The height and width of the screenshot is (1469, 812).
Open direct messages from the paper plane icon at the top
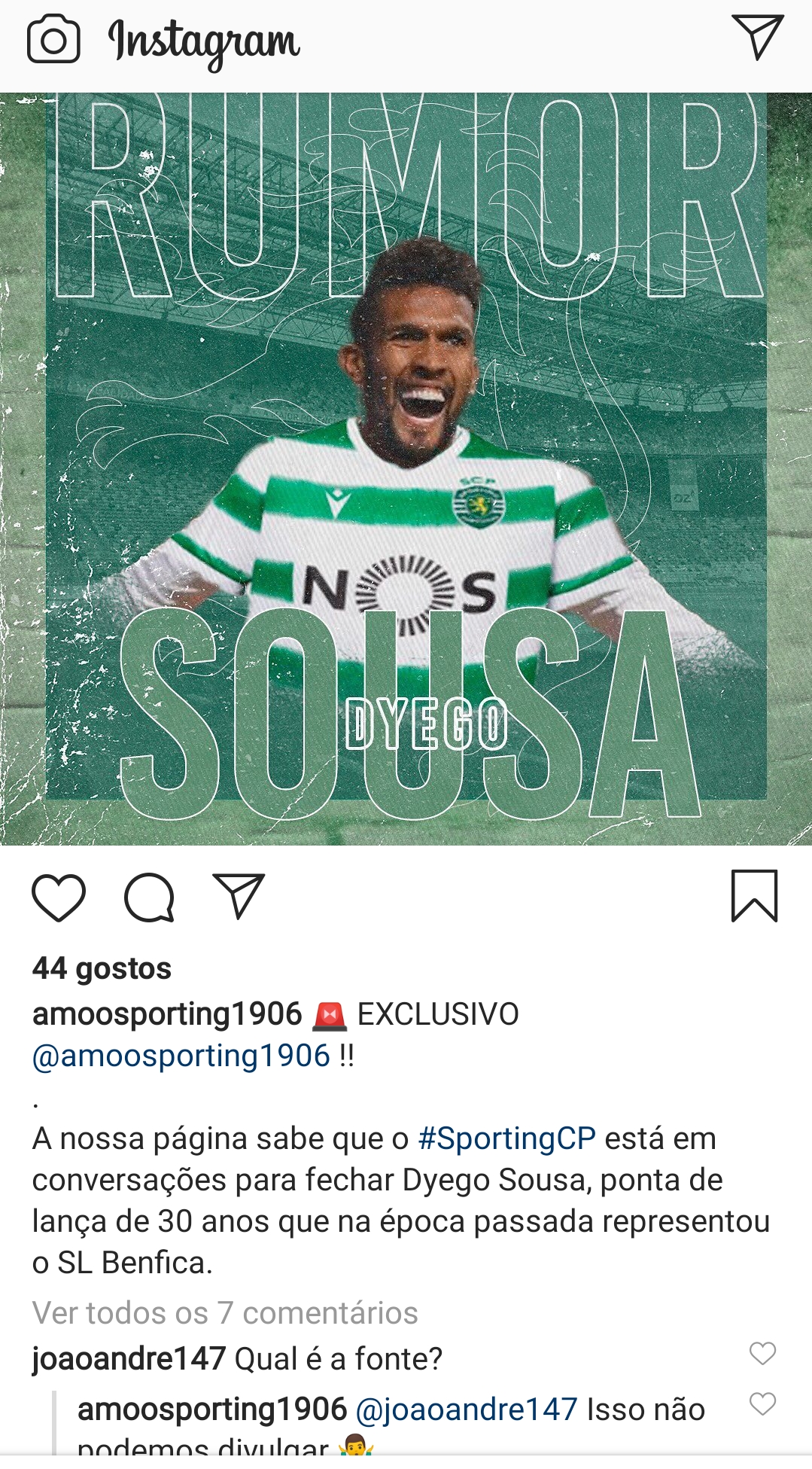click(x=758, y=36)
